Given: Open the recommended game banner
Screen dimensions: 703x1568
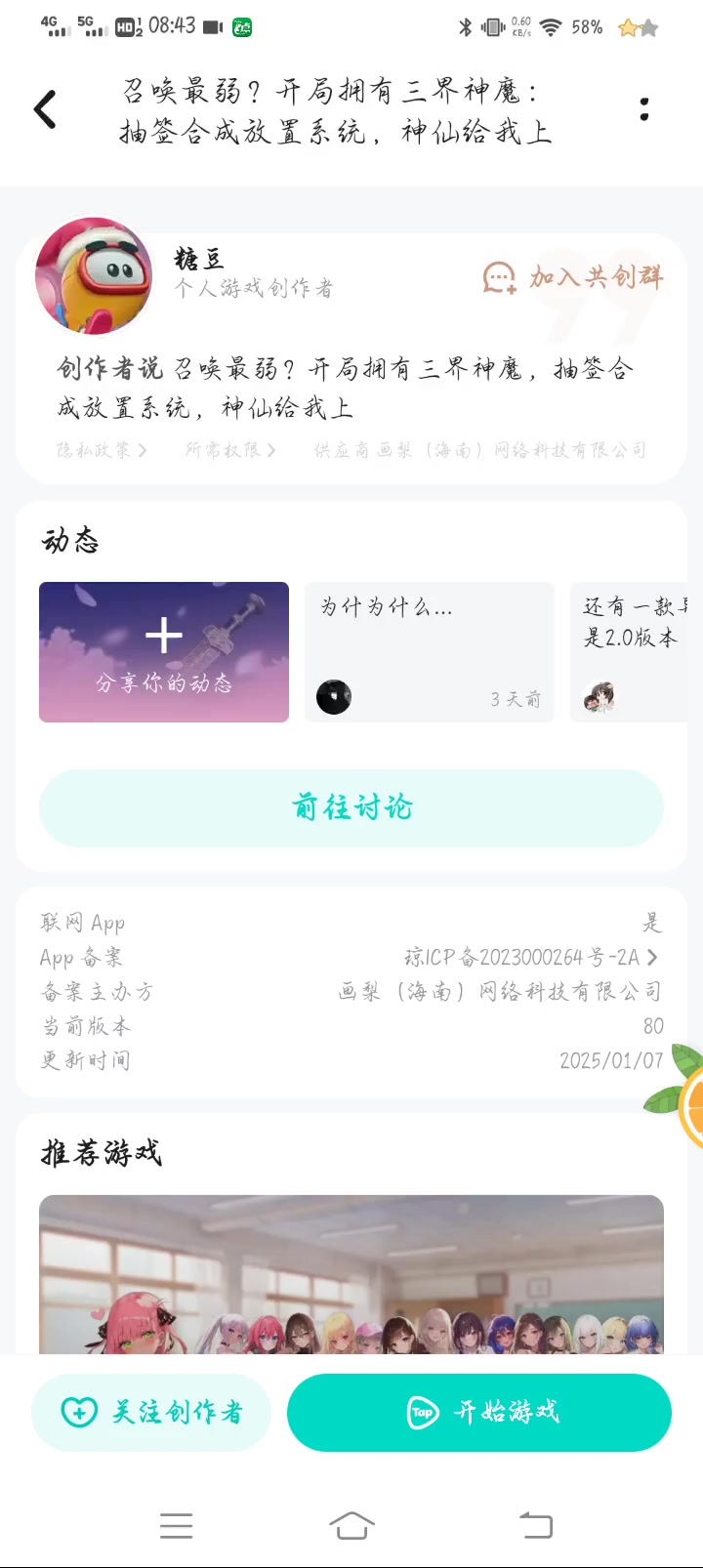Looking at the screenshot, I should point(351,1273).
